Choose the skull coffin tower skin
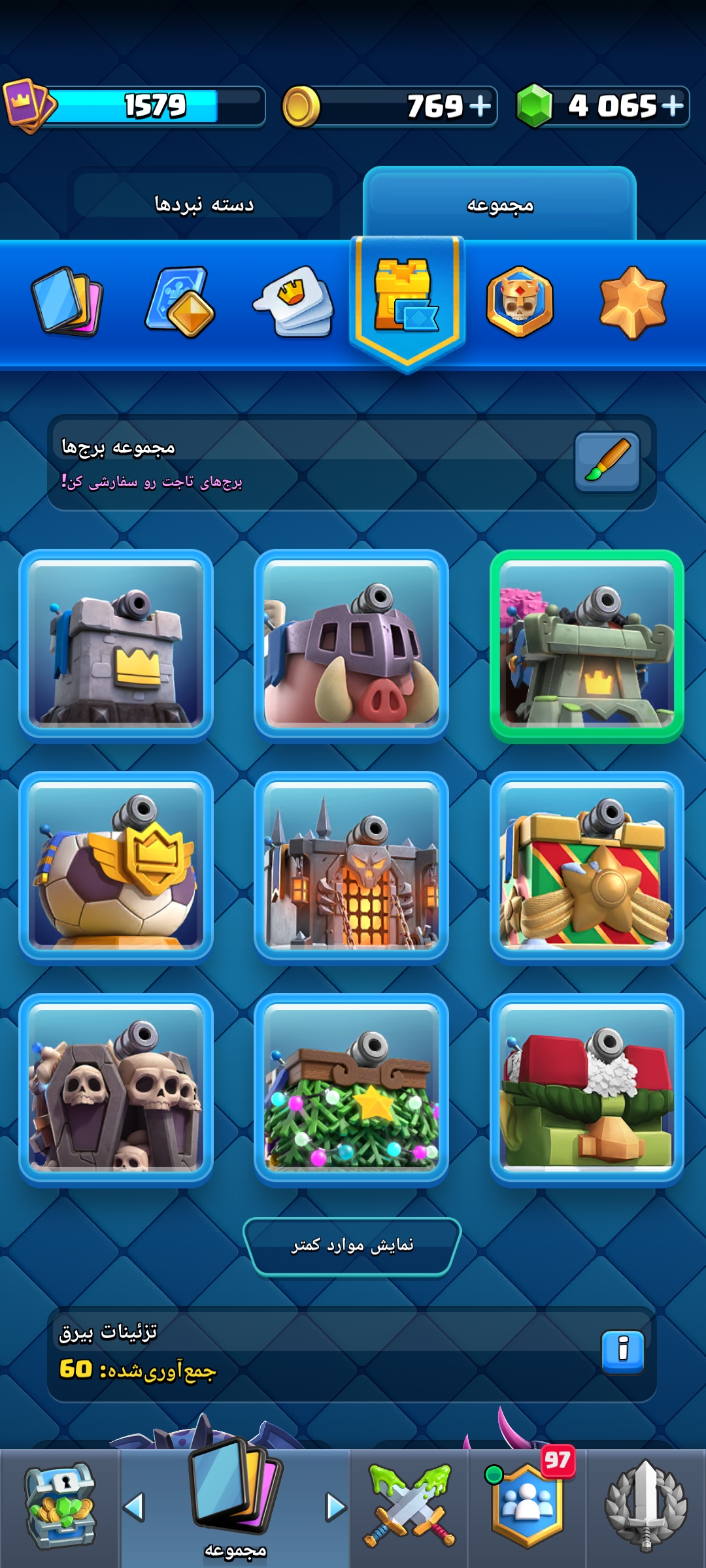Image resolution: width=706 pixels, height=1568 pixels. coord(116,1090)
